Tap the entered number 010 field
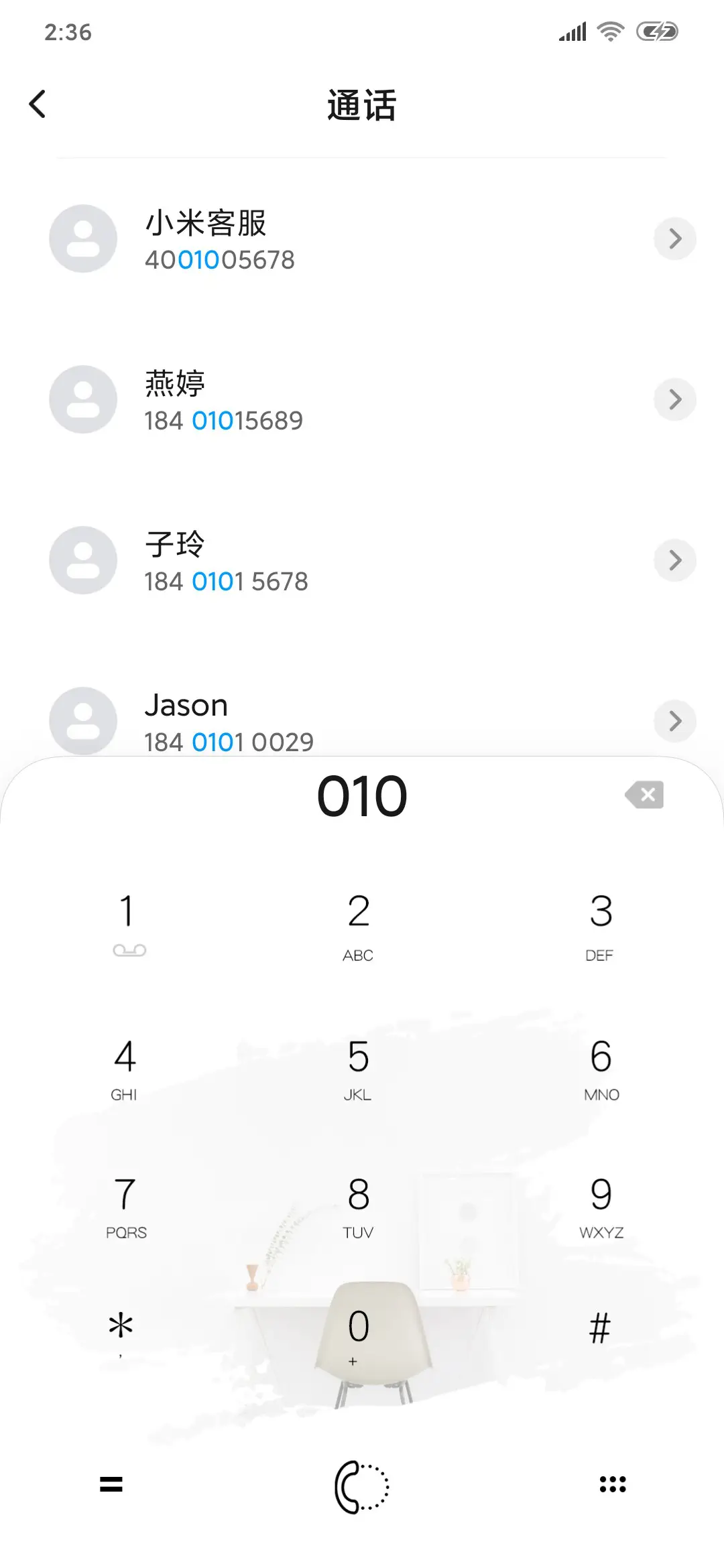Image resolution: width=724 pixels, height=1568 pixels. 362,795
